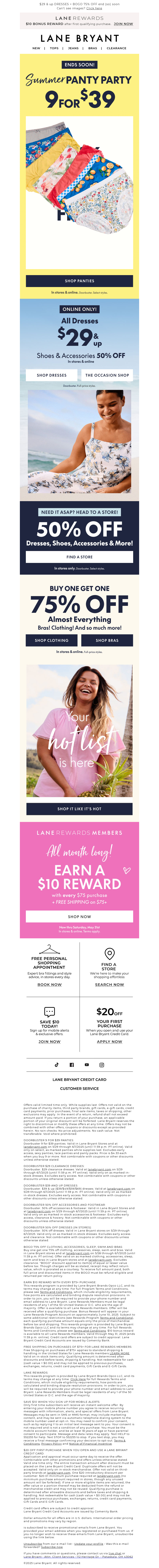Viewport: 159px width, 1568px height.
Task: Book a shopping appointment via BOOK NOW
Action: pos(49,984)
